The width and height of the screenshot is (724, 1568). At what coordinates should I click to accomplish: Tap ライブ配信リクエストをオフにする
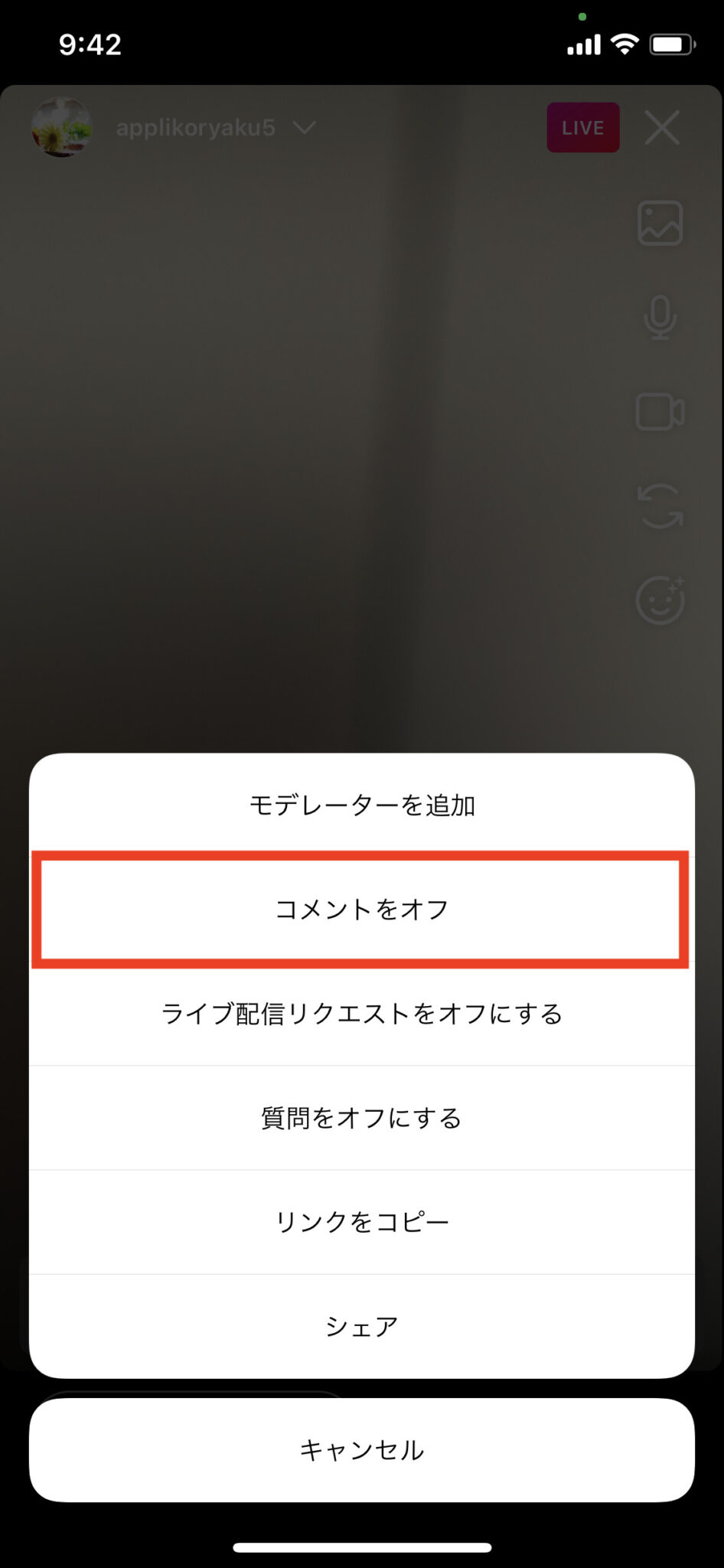tap(362, 1014)
